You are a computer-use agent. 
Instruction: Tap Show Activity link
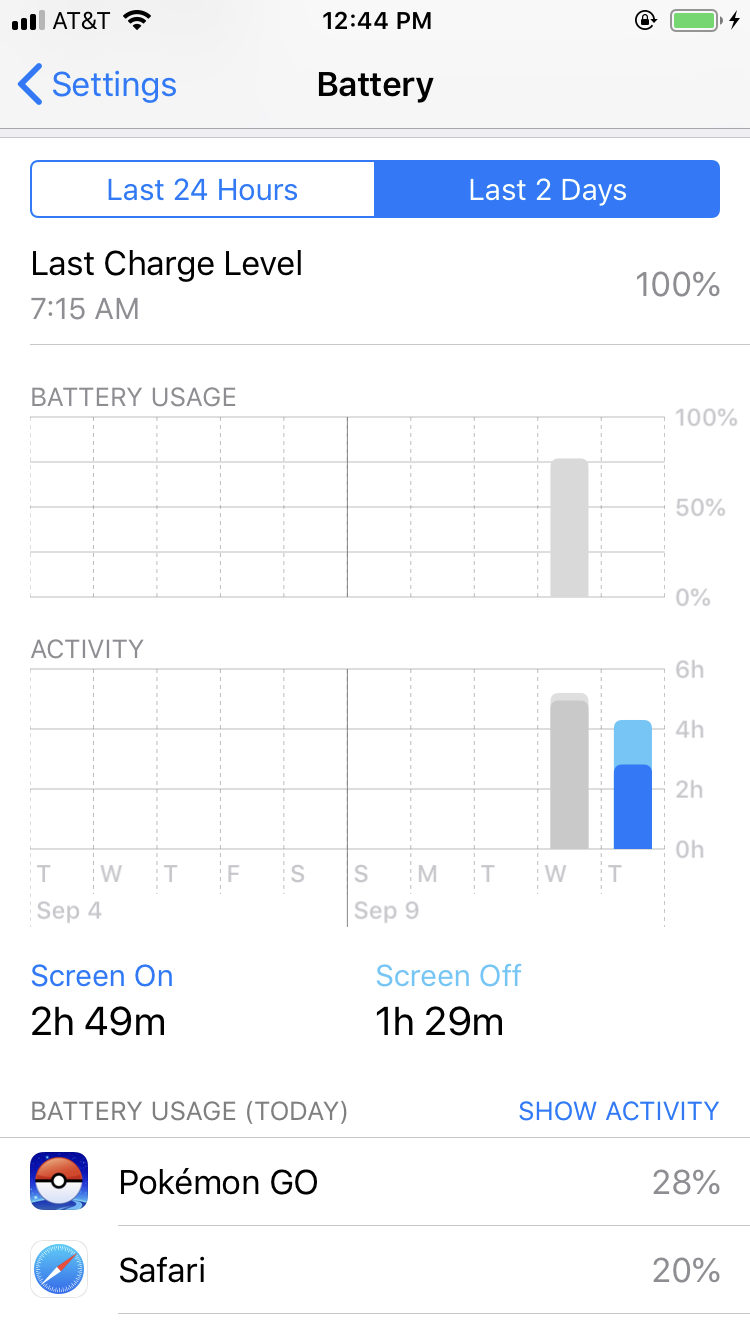tap(618, 1111)
